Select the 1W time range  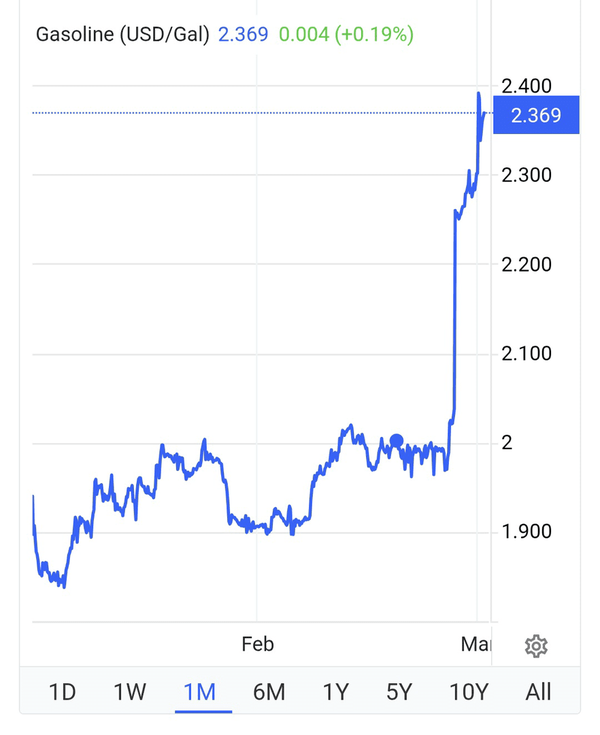(130, 692)
